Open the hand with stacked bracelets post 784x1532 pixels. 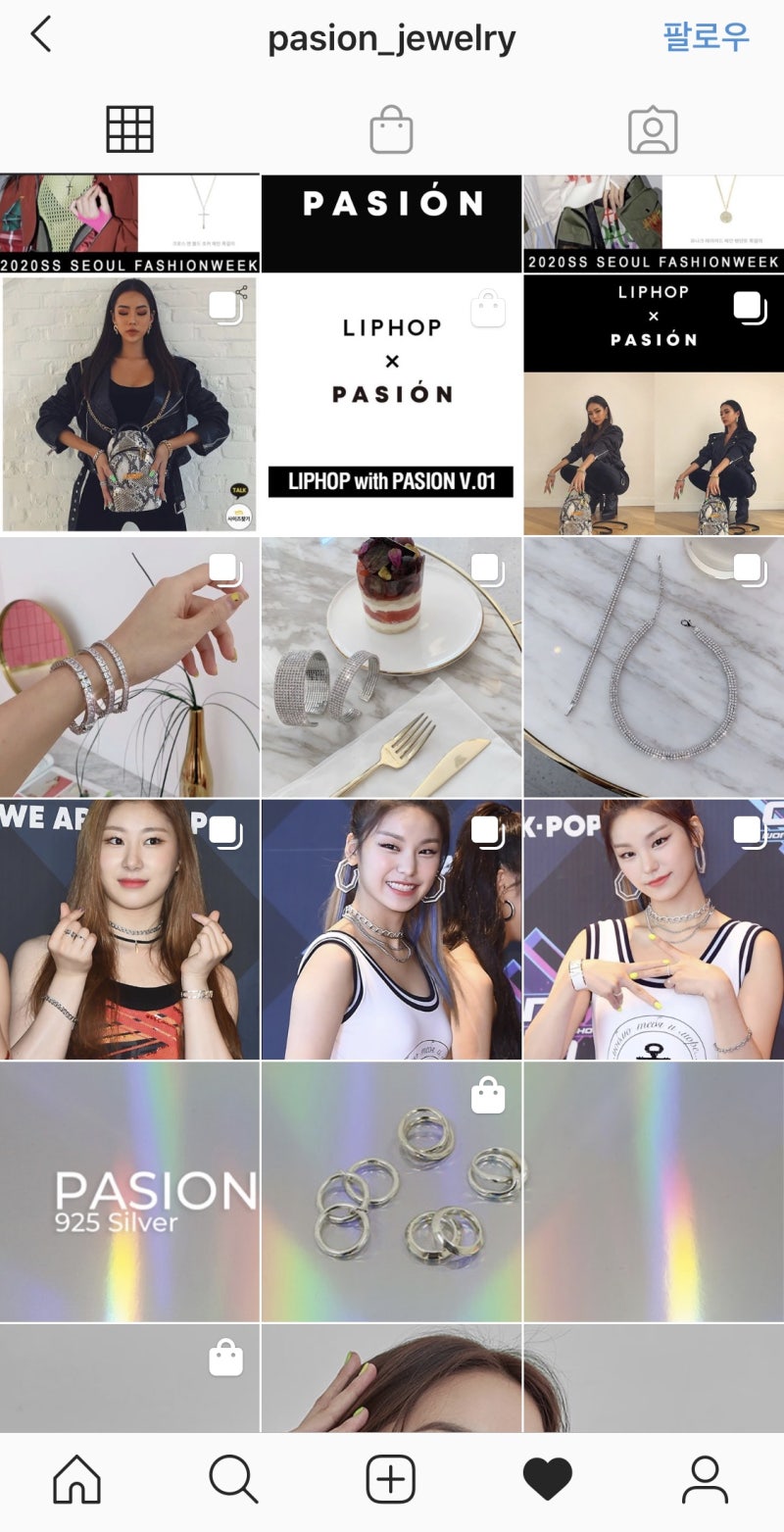tap(129, 667)
